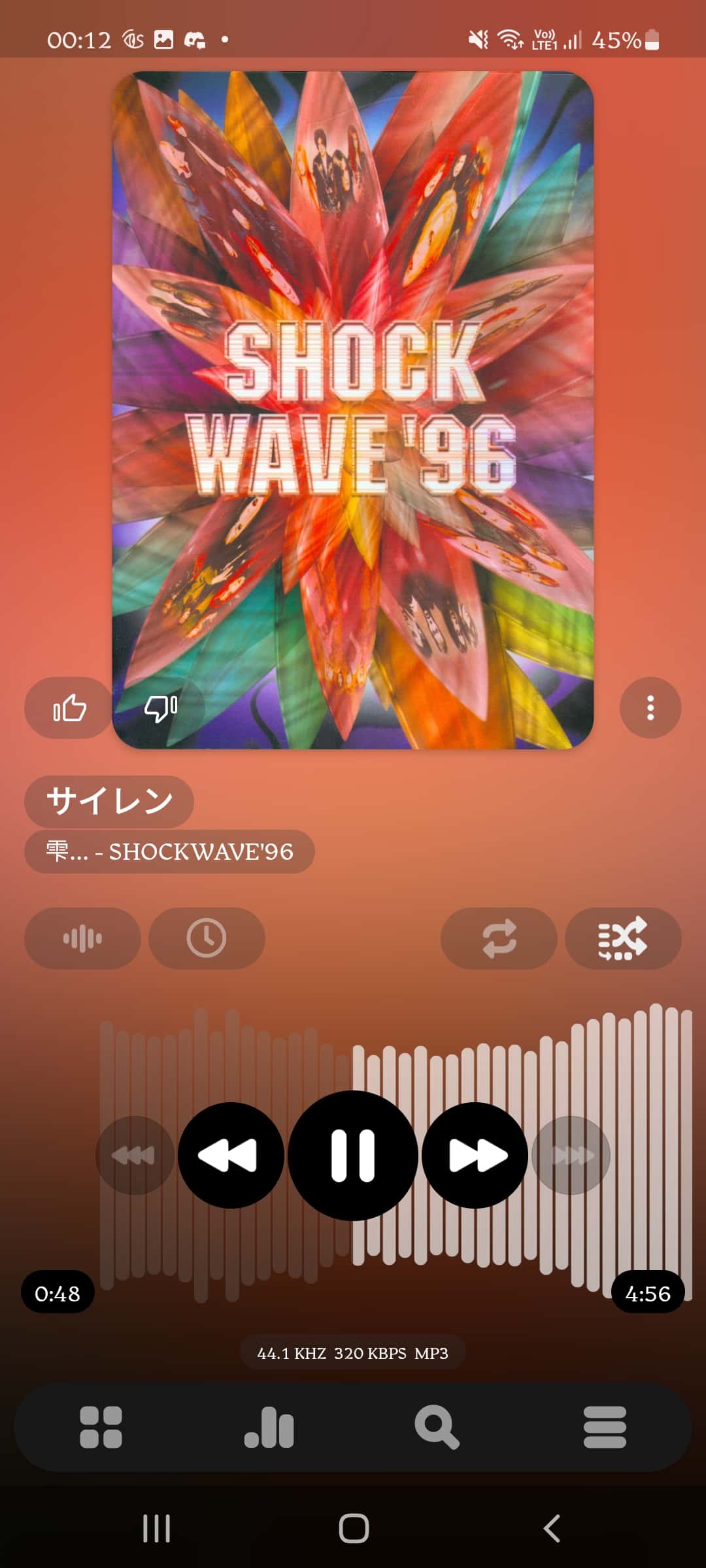706x1568 pixels.
Task: Open the hamburger menu in the bottom bar
Action: 605,1427
